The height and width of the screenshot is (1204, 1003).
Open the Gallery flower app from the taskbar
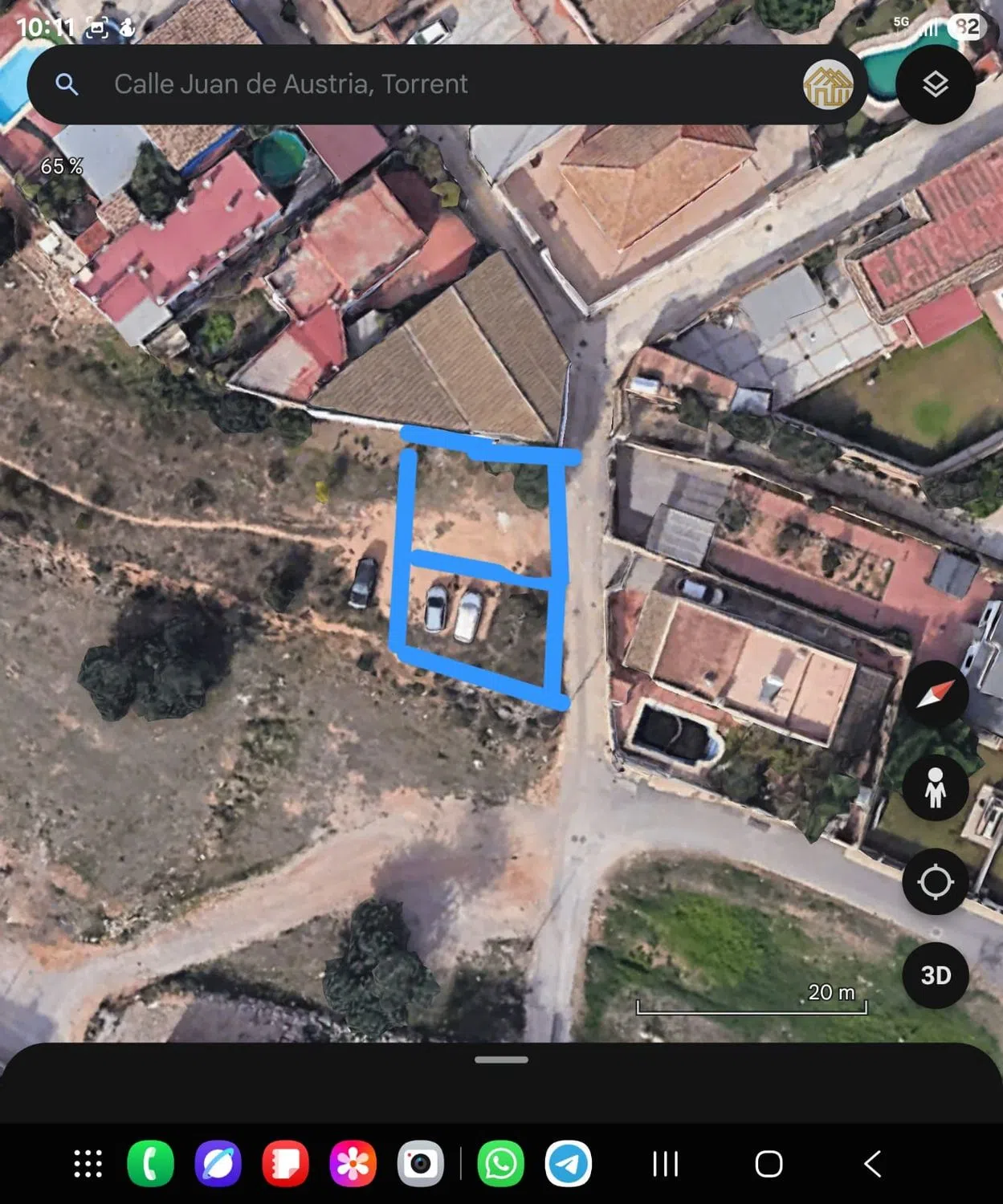coord(353,1163)
